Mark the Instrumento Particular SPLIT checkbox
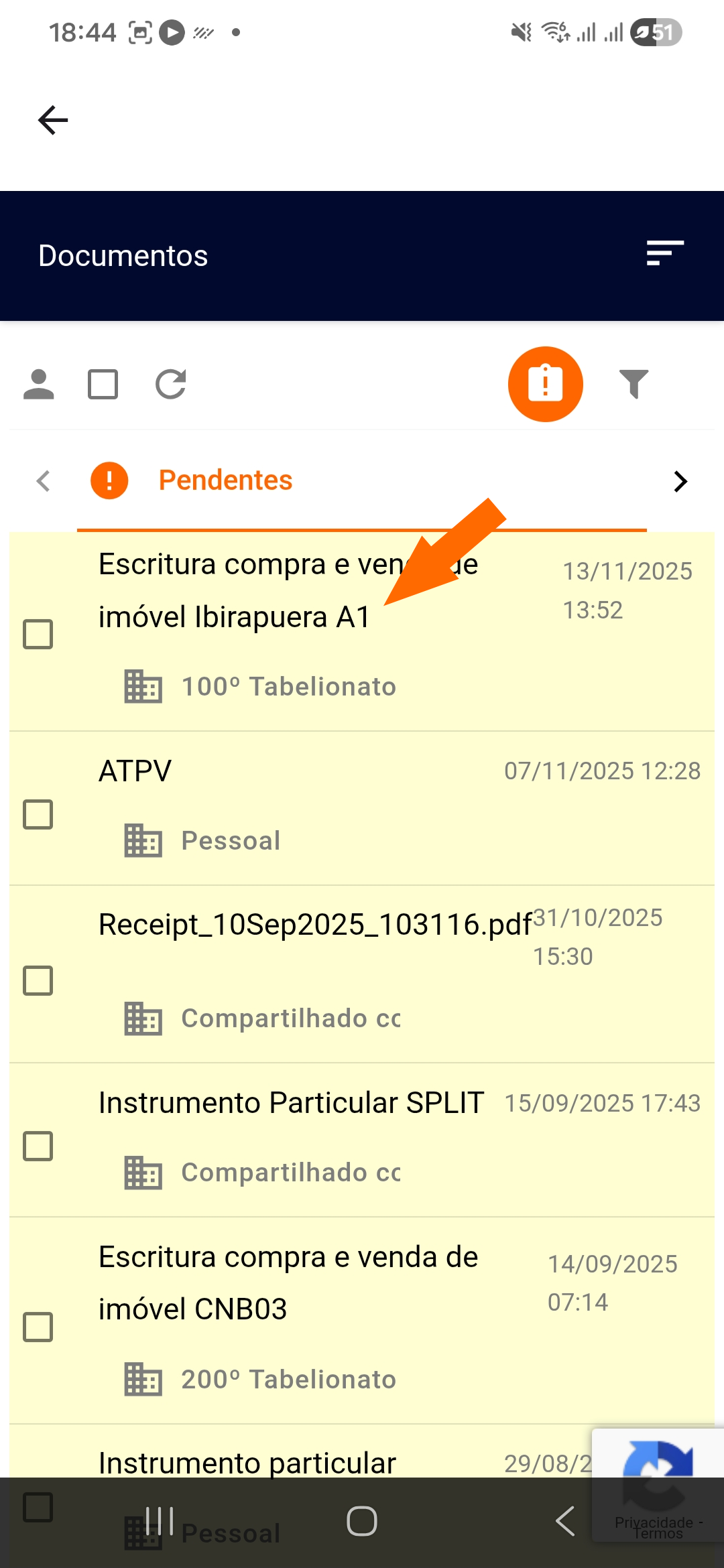 coord(38,1146)
